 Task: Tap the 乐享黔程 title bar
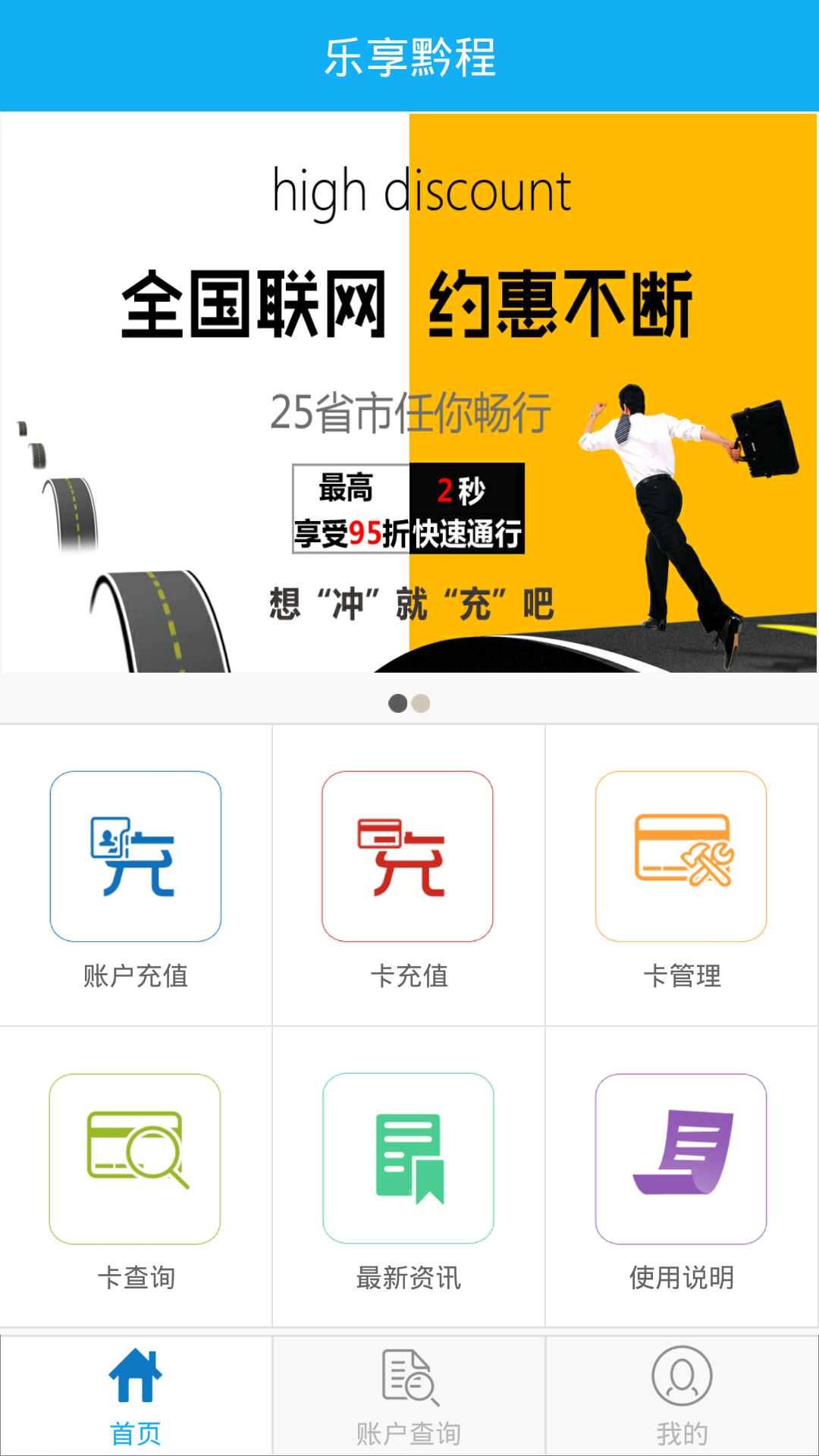click(409, 57)
